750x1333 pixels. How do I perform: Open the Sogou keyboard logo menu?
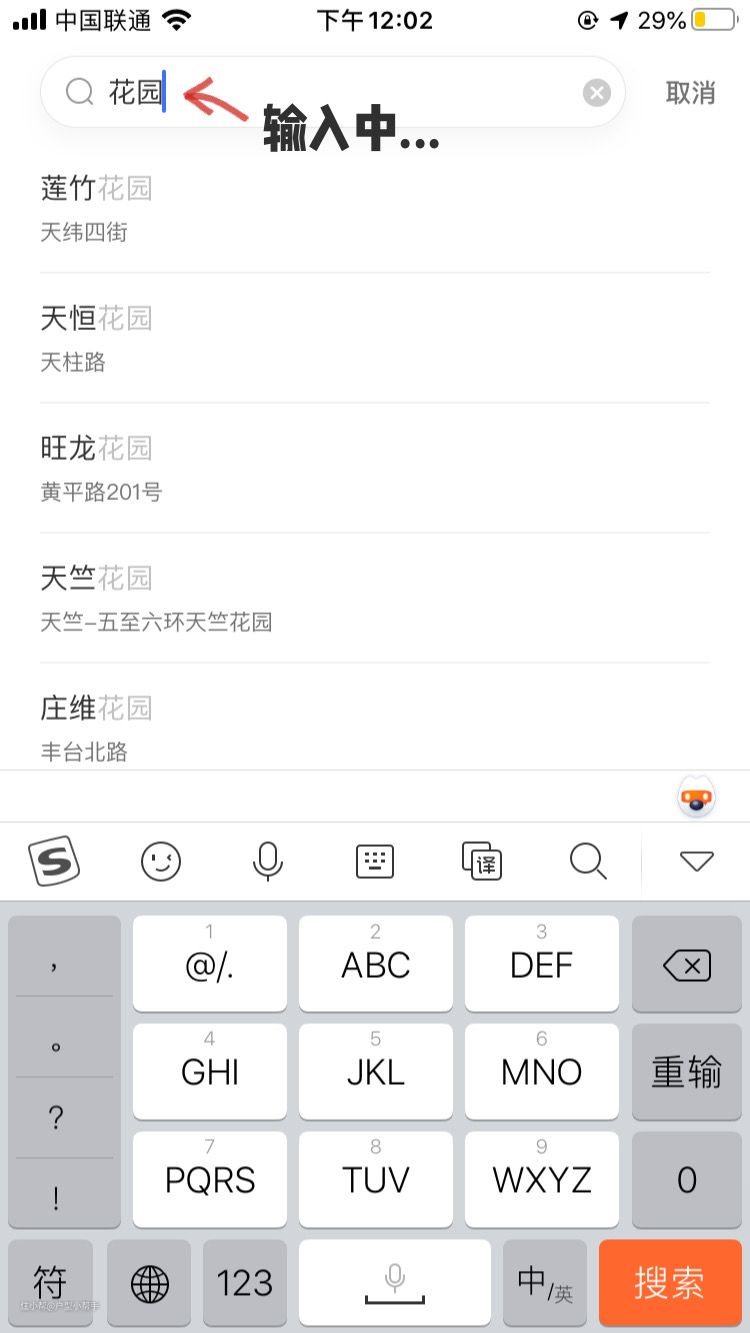click(x=54, y=861)
